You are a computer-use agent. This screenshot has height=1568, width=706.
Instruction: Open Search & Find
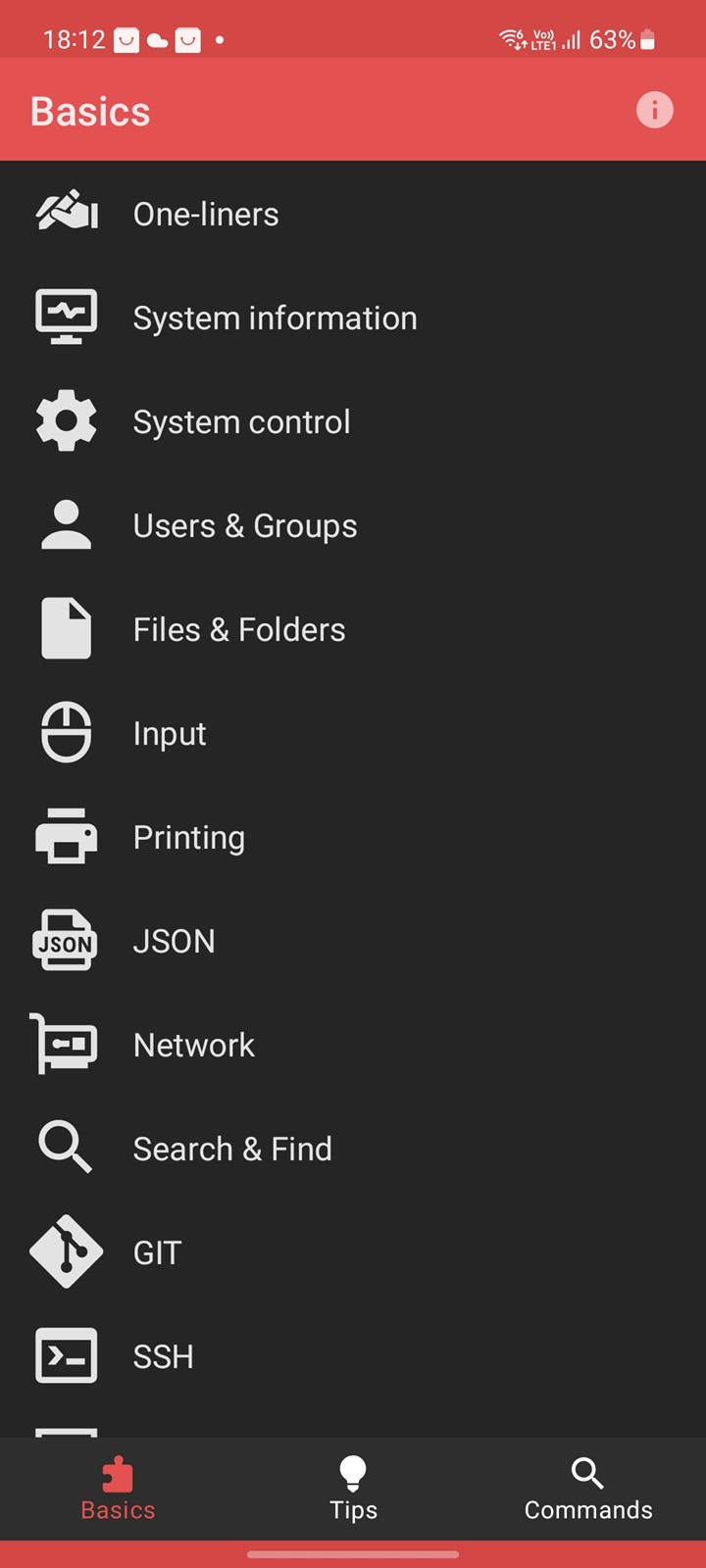pos(353,1149)
